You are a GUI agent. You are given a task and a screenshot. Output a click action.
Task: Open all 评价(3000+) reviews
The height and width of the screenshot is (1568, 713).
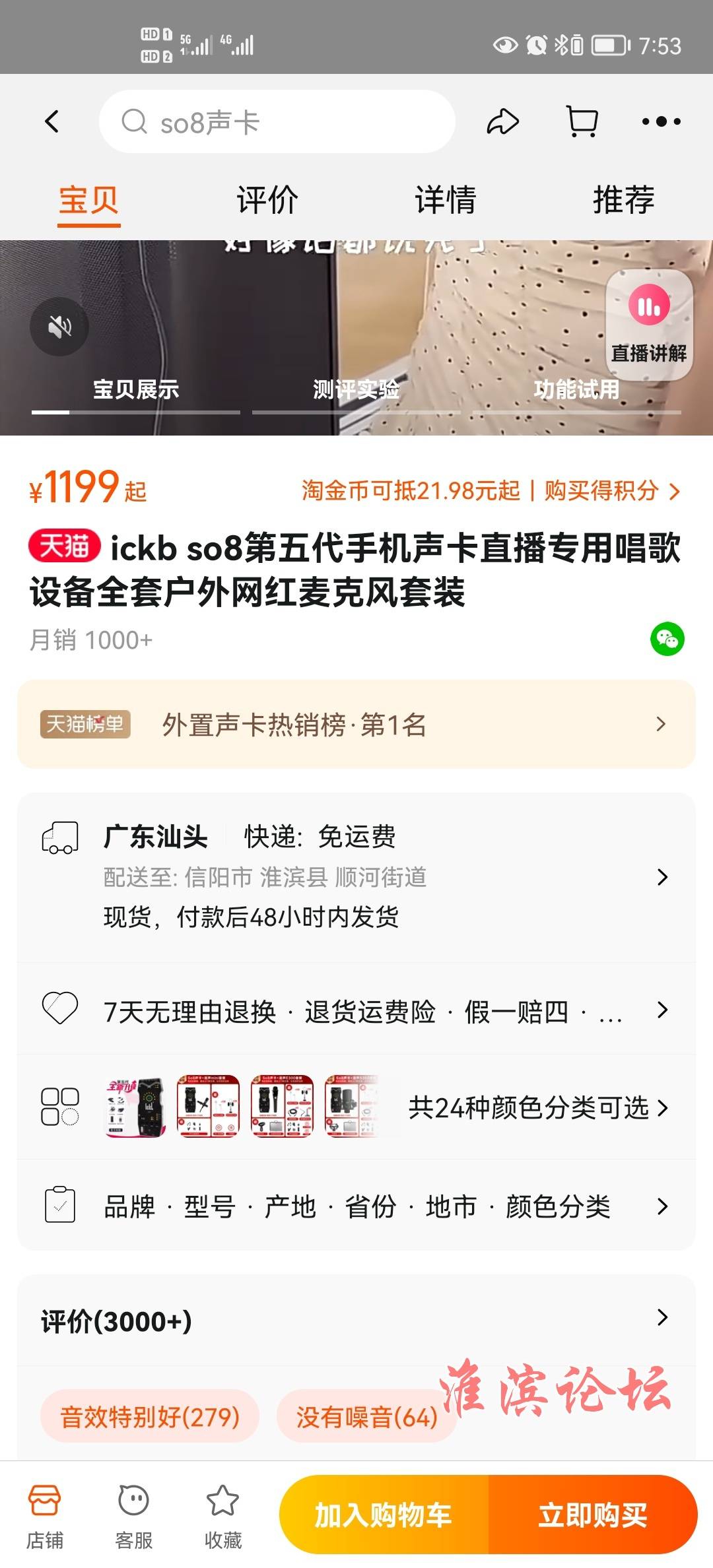pos(356,1321)
